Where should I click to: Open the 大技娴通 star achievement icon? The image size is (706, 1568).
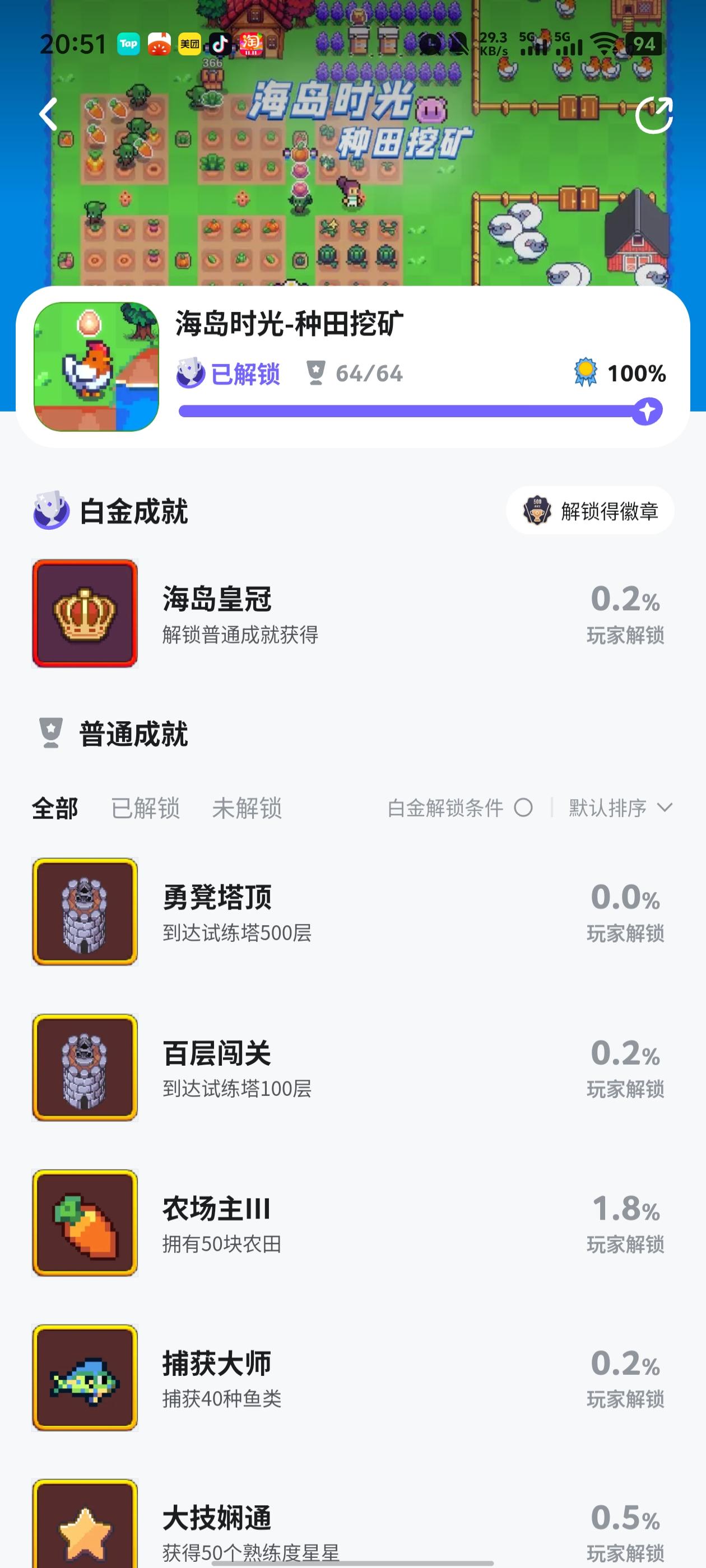pos(85,1527)
